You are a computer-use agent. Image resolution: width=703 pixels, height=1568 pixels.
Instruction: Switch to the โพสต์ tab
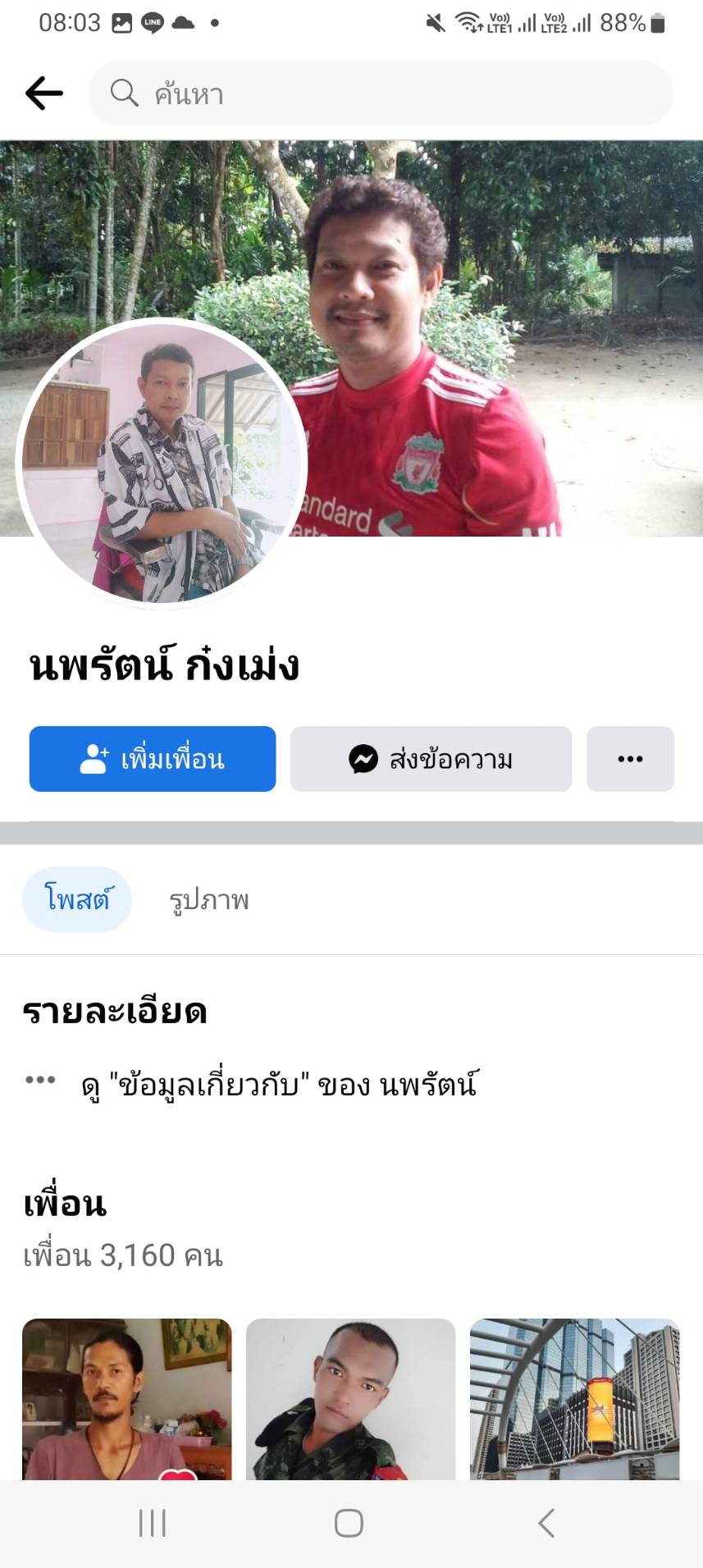[77, 900]
